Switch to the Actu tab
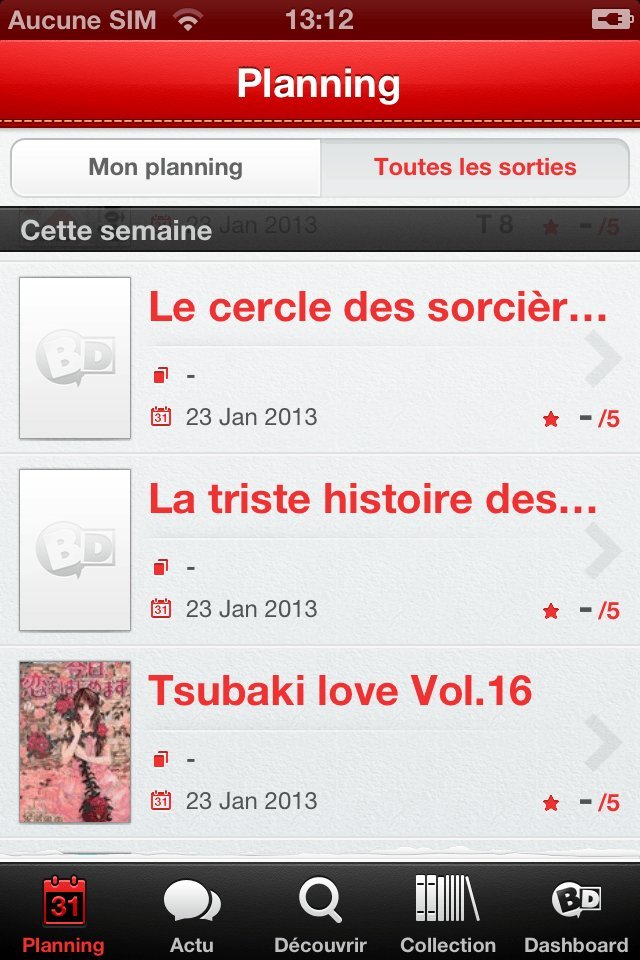This screenshot has width=640, height=960. (x=191, y=913)
